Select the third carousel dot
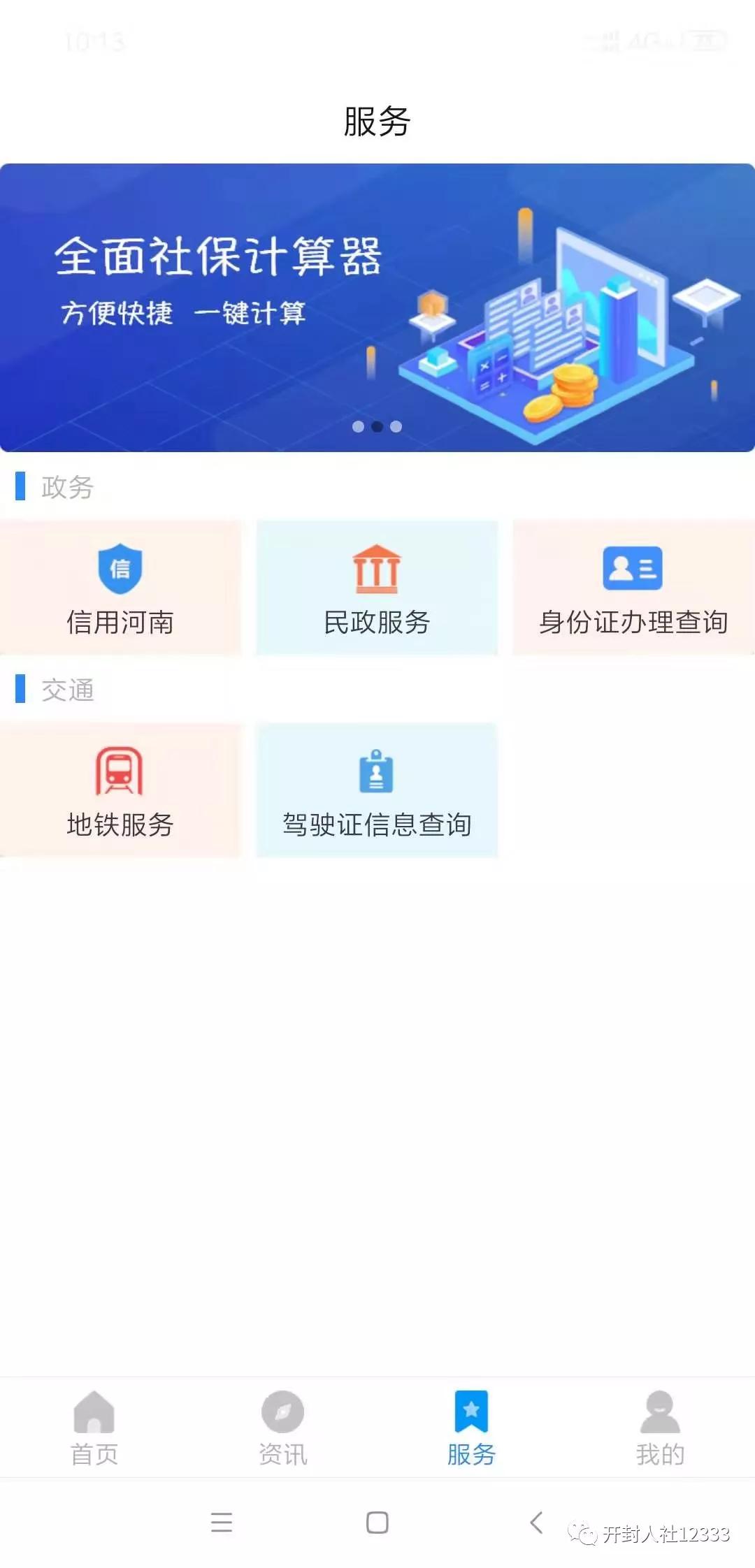The height and width of the screenshot is (1568, 755). click(x=396, y=426)
